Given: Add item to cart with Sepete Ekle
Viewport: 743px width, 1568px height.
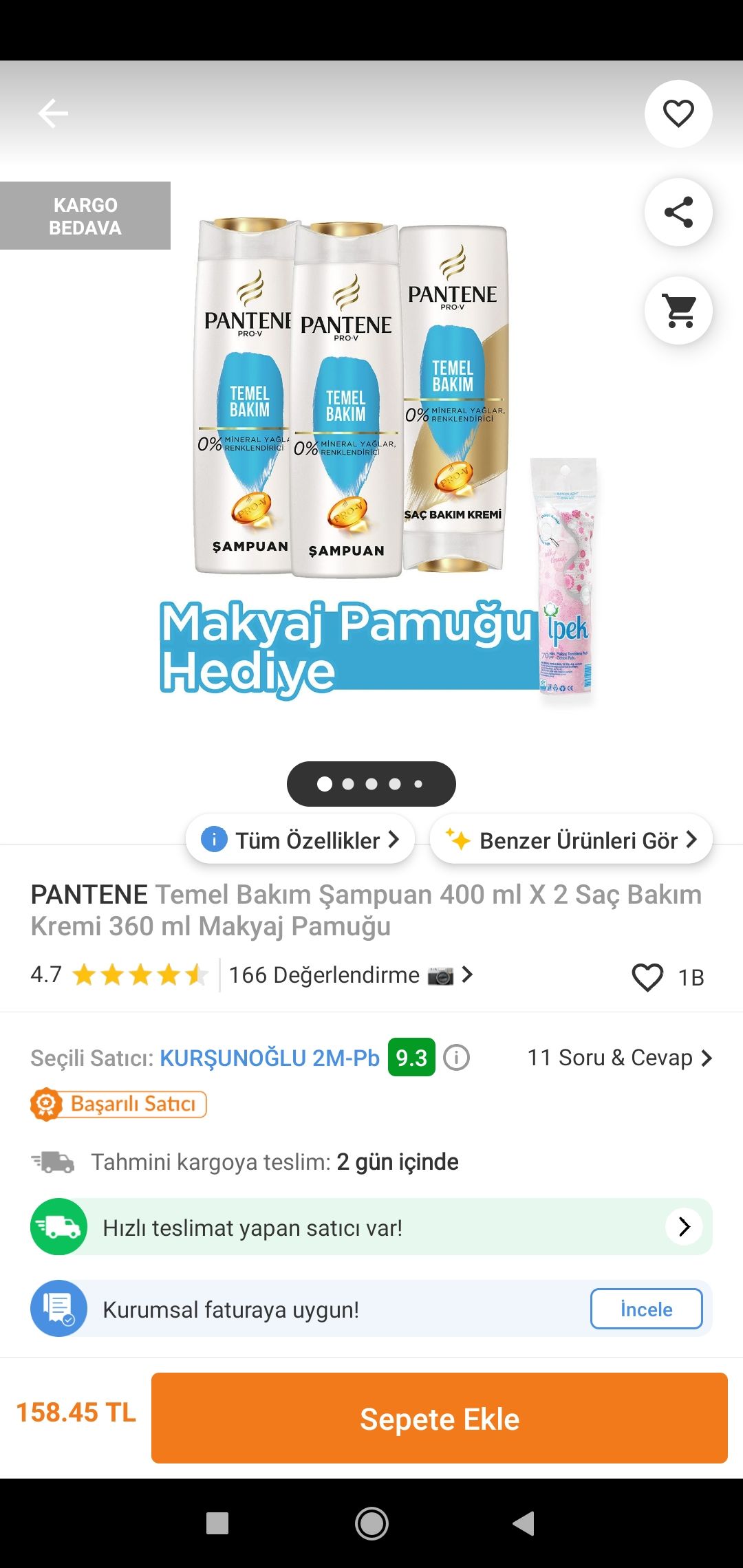Looking at the screenshot, I should pyautogui.click(x=440, y=1418).
